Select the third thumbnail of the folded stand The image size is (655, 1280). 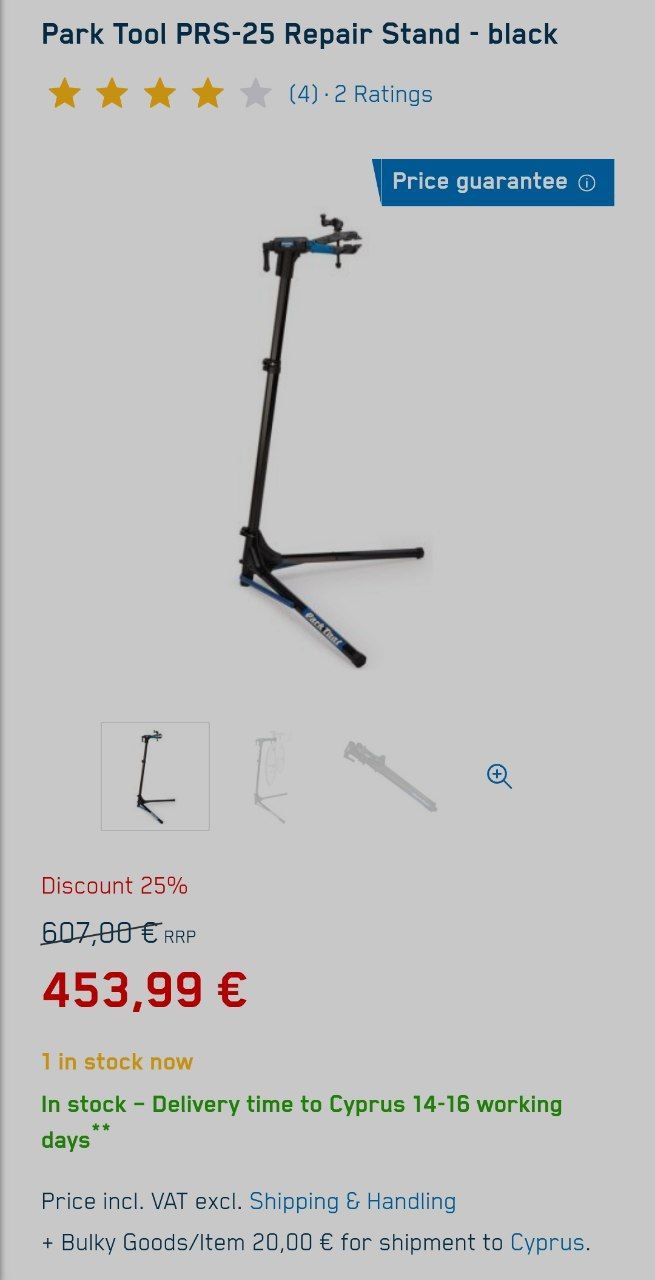[390, 776]
